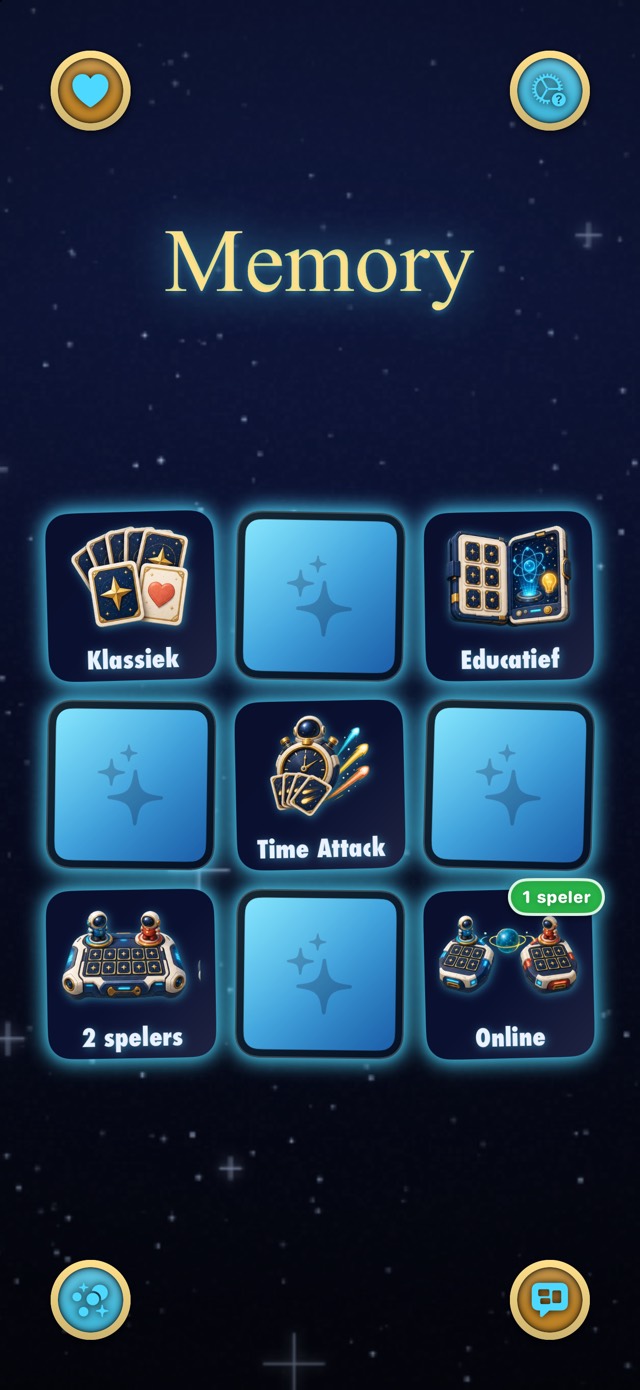Select the Klassiek game mode
Viewport: 640px width, 1390px height.
(x=131, y=596)
